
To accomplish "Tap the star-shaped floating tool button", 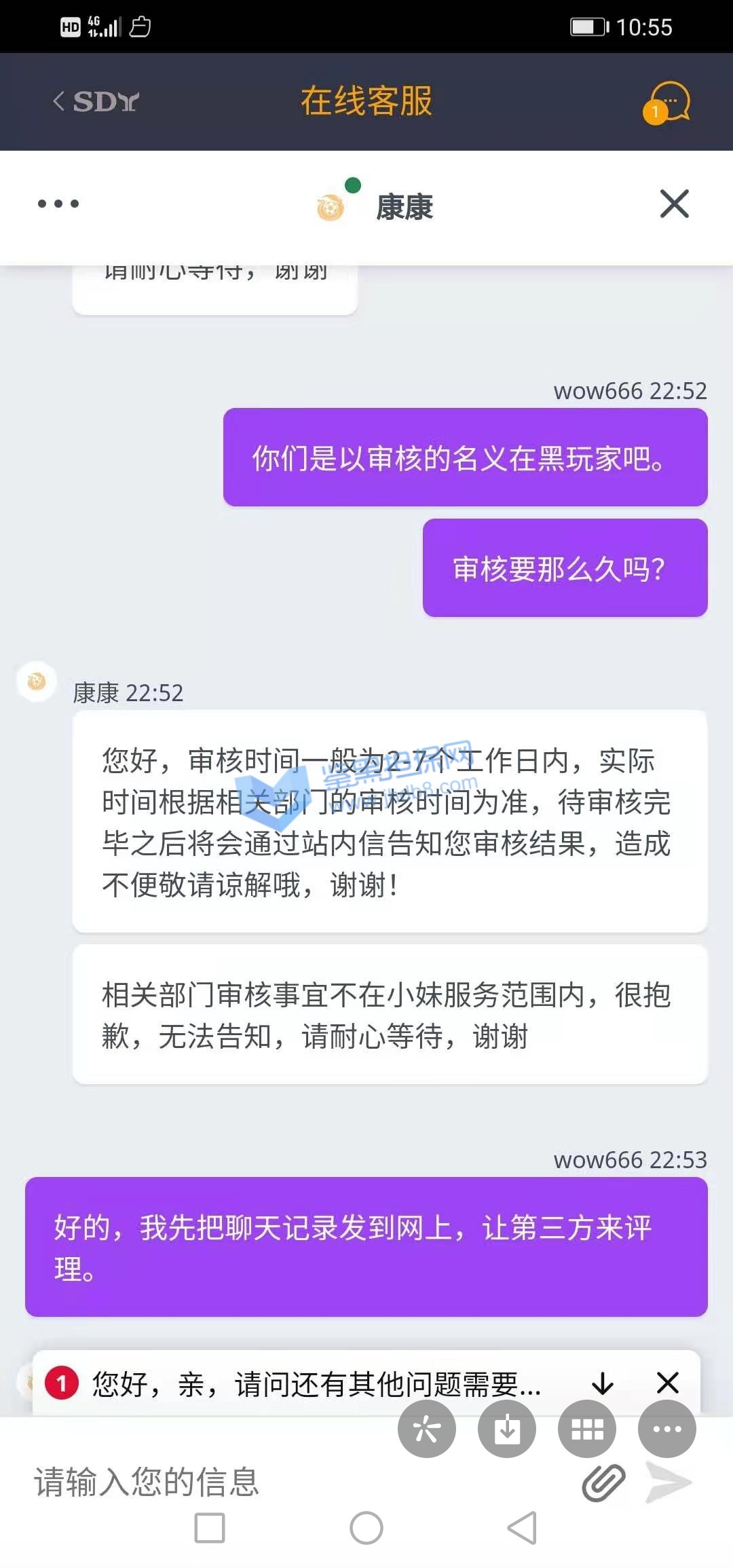I will pyautogui.click(x=426, y=1429).
